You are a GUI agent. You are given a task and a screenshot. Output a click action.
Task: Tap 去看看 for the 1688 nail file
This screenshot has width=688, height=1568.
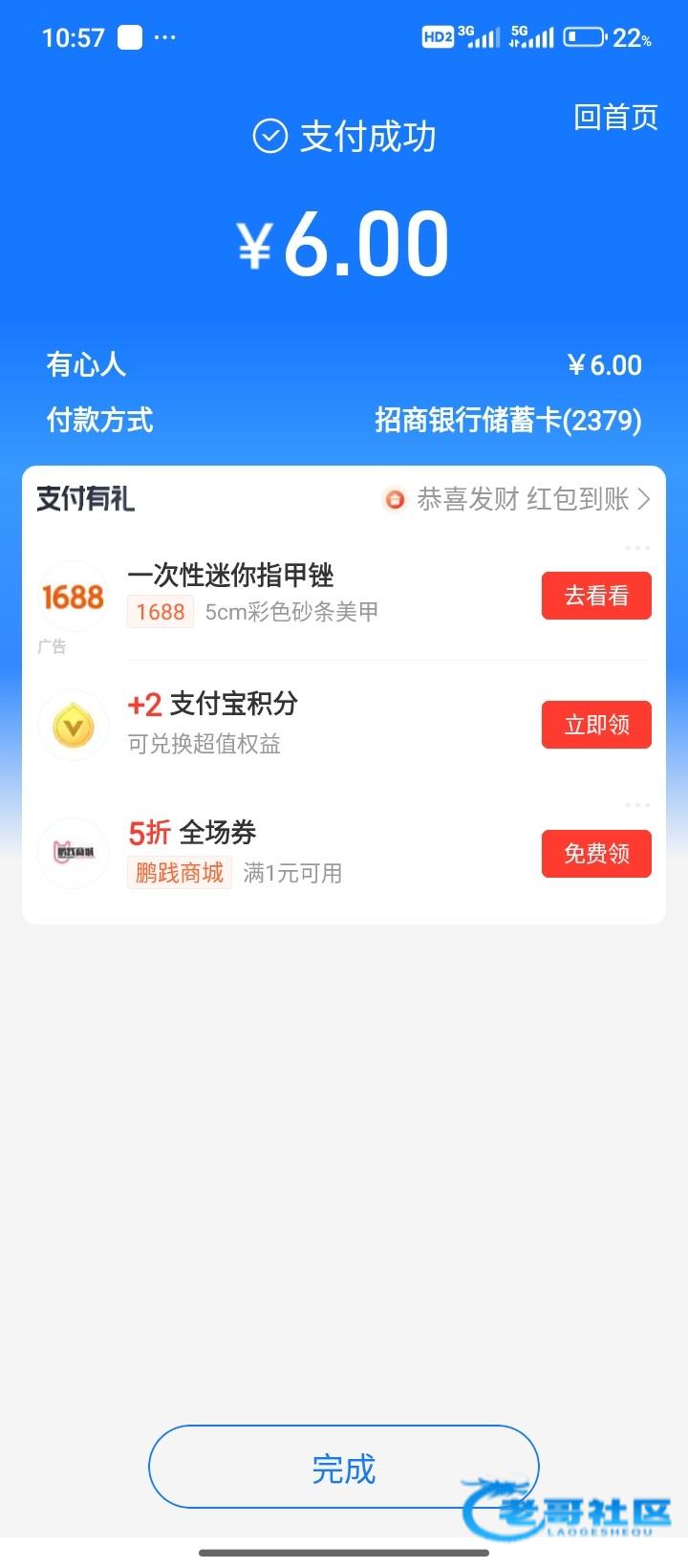click(x=596, y=596)
